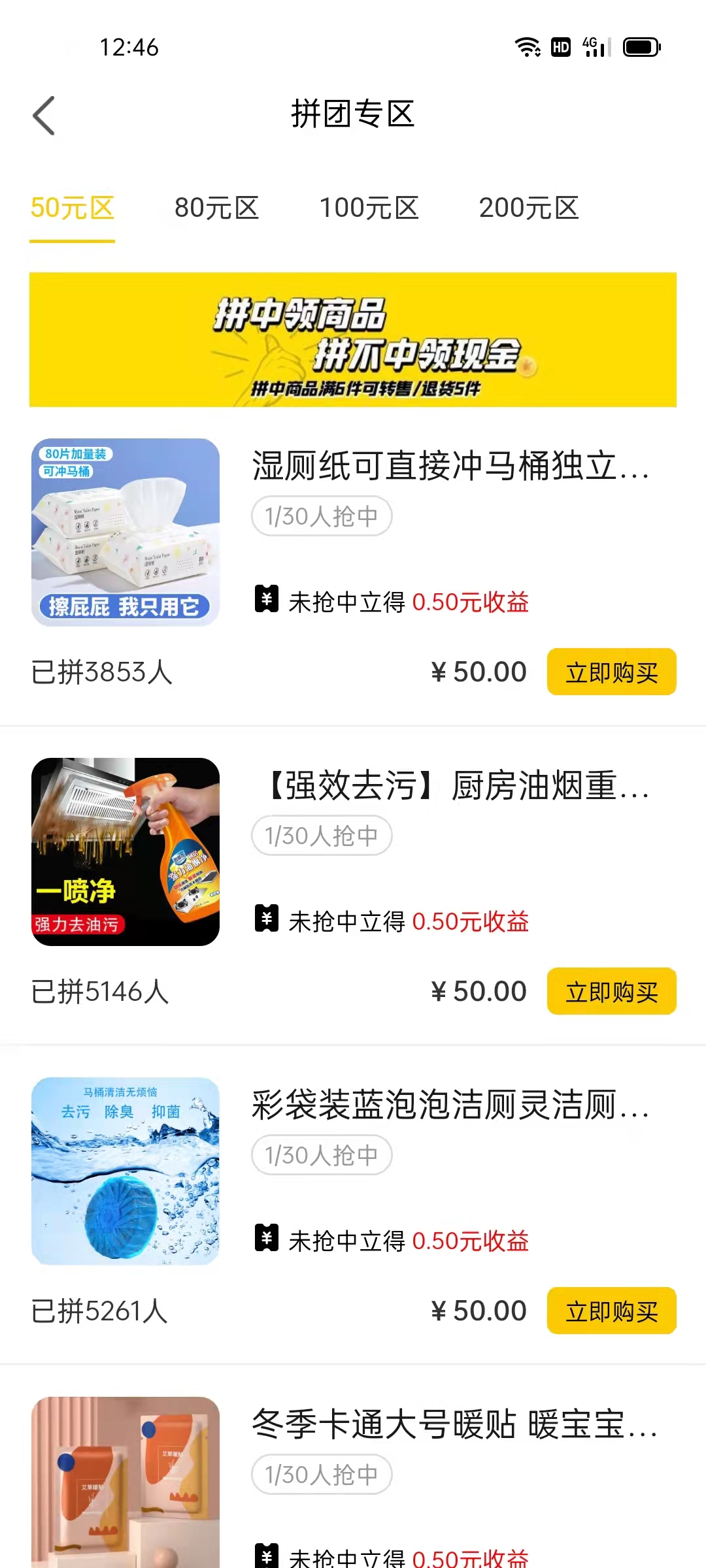Switch to the 80元区 tab
This screenshot has width=706, height=1568.
click(x=216, y=208)
